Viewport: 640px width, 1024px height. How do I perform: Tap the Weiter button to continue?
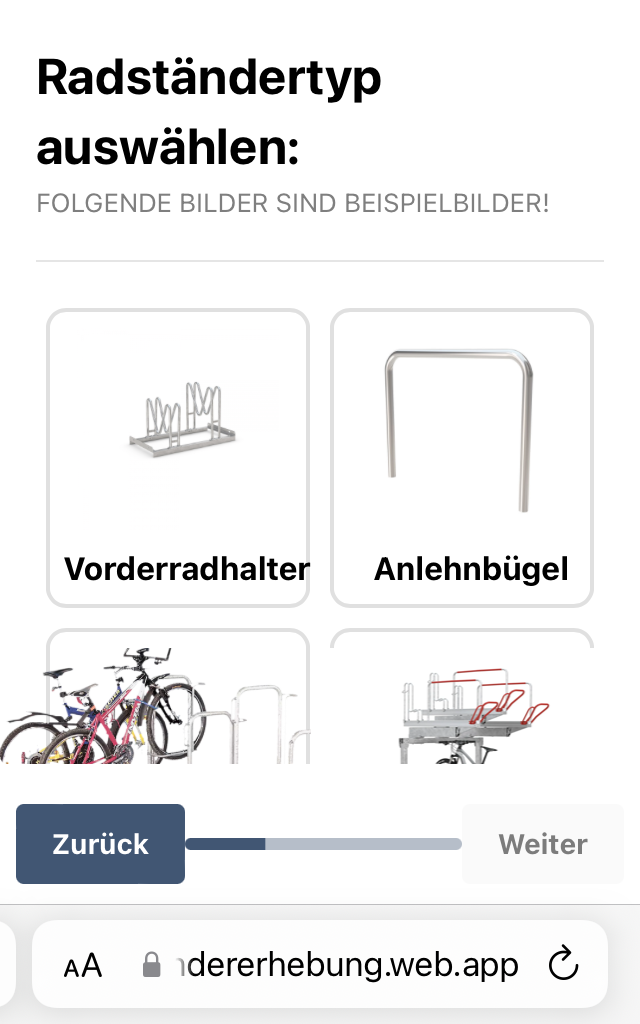point(542,844)
